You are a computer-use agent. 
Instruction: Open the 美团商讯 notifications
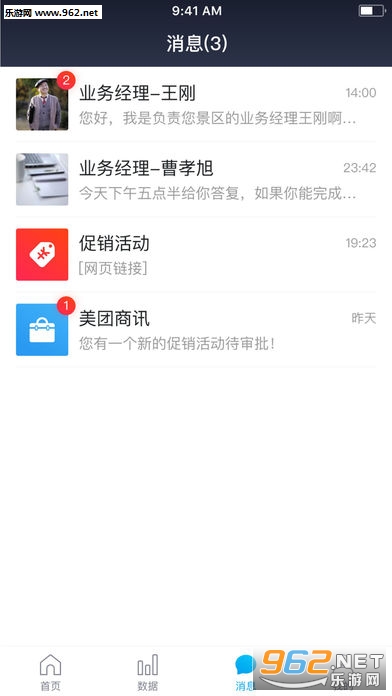[x=196, y=329]
